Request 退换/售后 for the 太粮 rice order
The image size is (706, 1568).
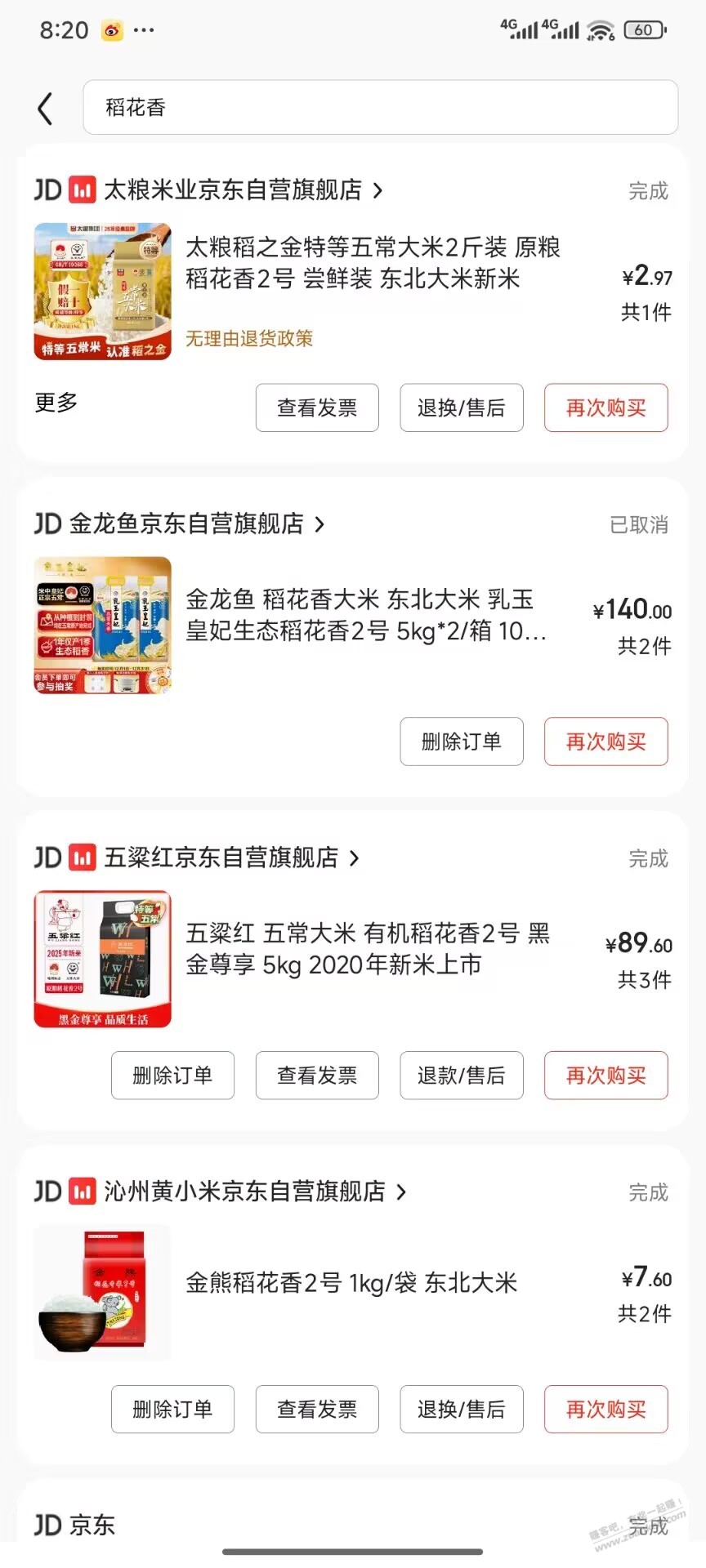461,408
